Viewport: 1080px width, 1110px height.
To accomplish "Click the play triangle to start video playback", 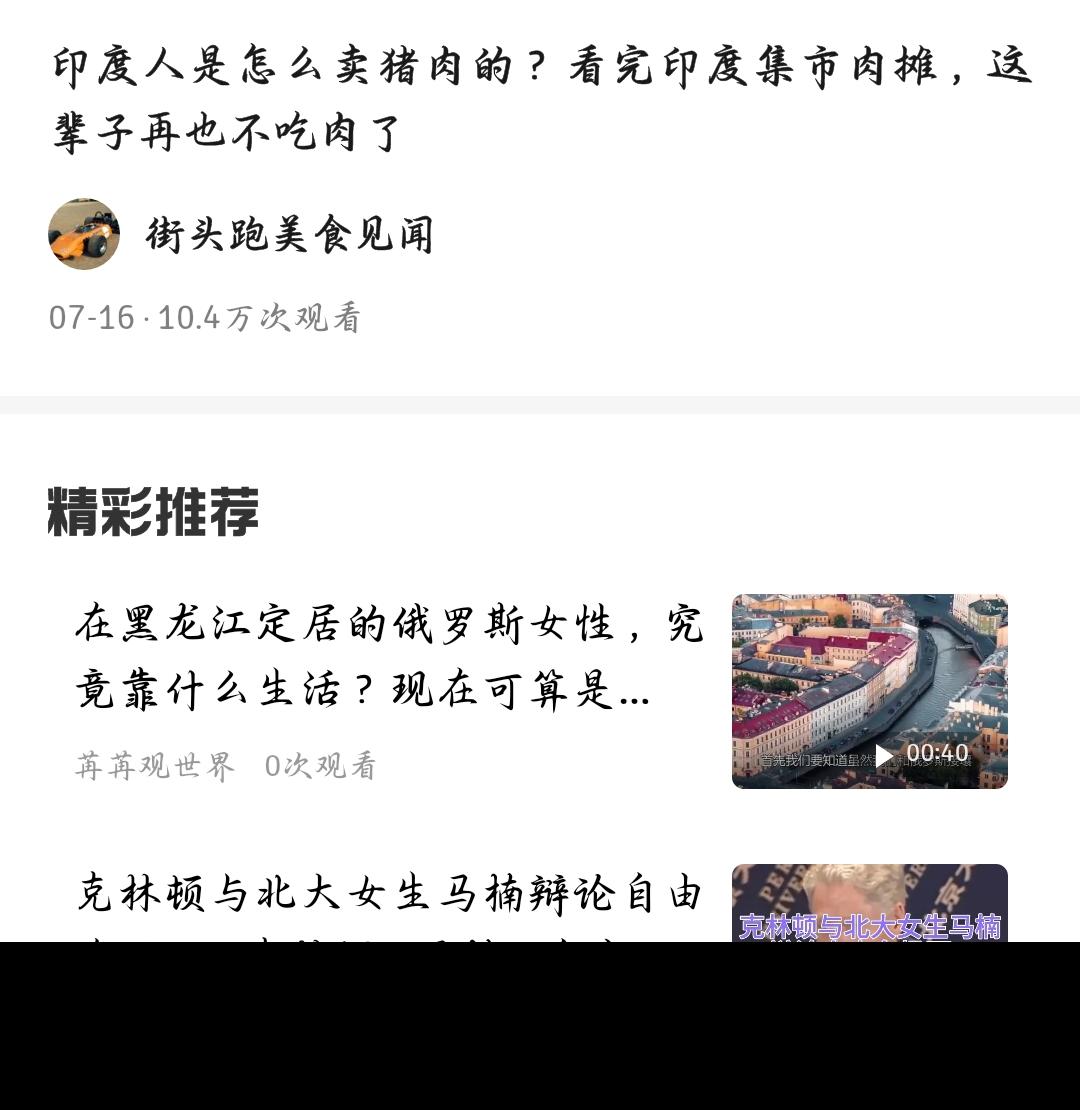I will pyautogui.click(x=883, y=756).
